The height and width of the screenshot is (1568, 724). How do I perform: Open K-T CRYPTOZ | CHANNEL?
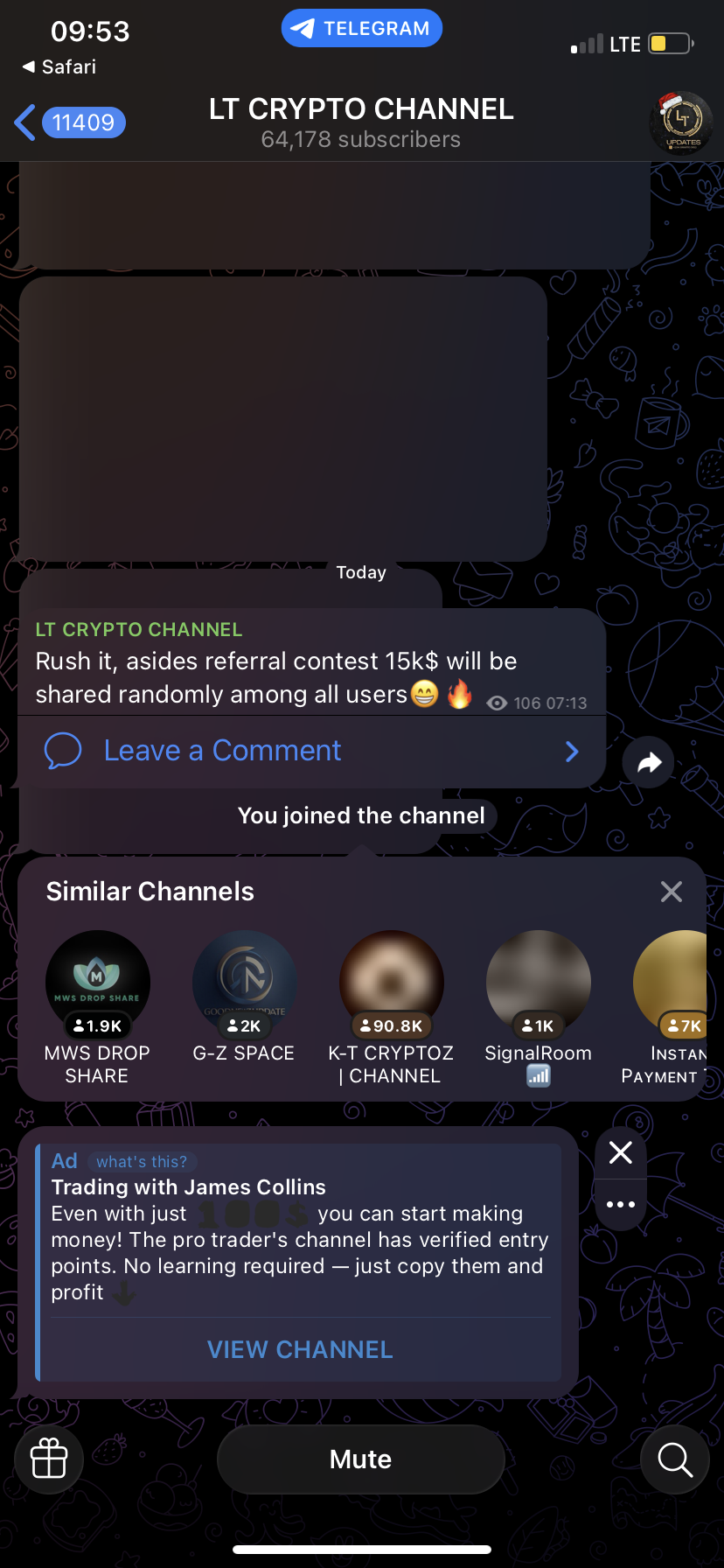pos(391,1006)
